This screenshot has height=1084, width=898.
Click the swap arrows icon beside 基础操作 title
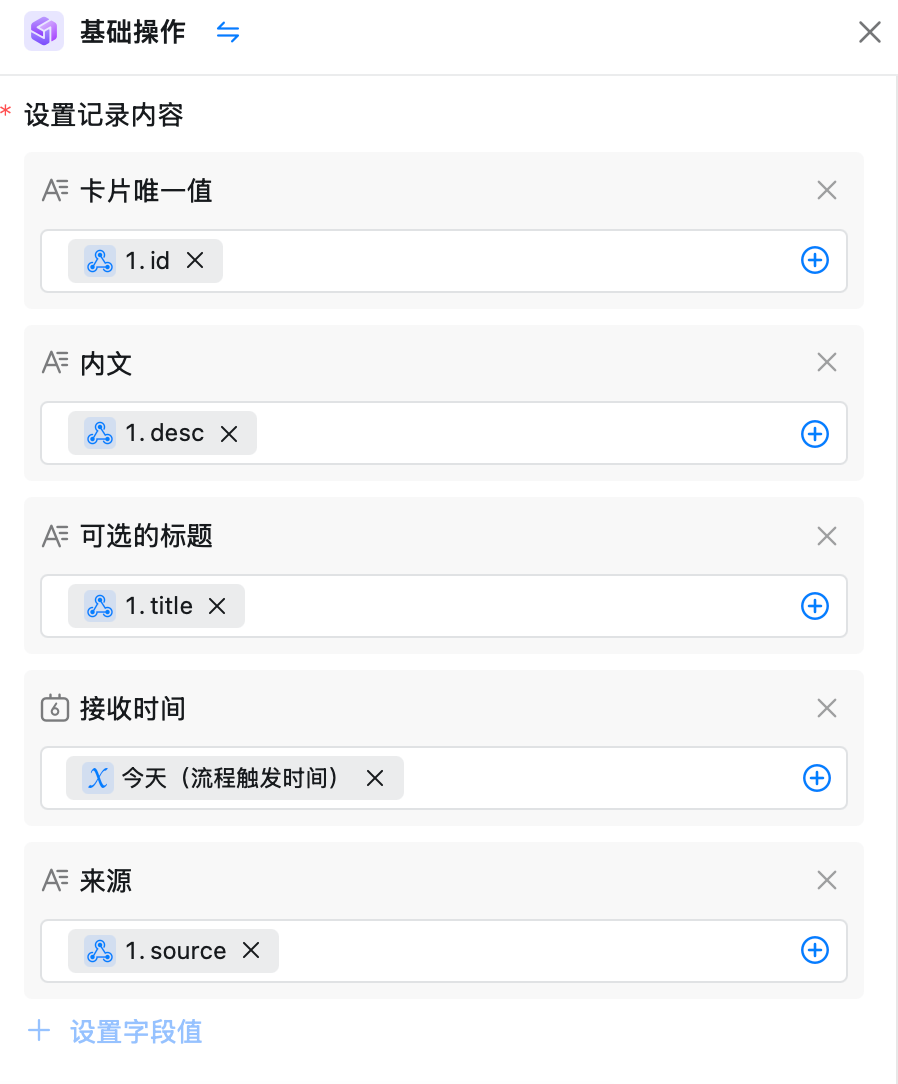point(228,32)
